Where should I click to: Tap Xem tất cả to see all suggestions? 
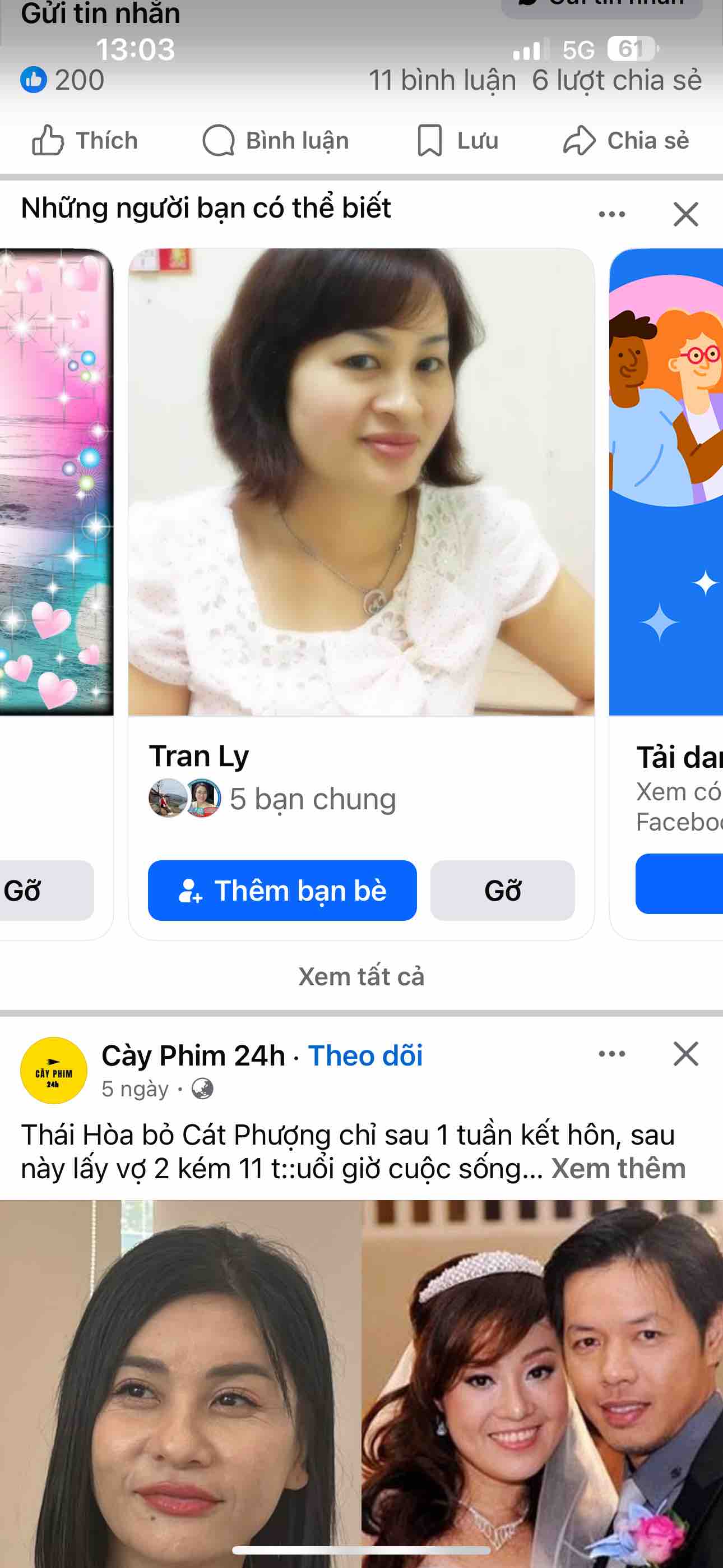[361, 976]
